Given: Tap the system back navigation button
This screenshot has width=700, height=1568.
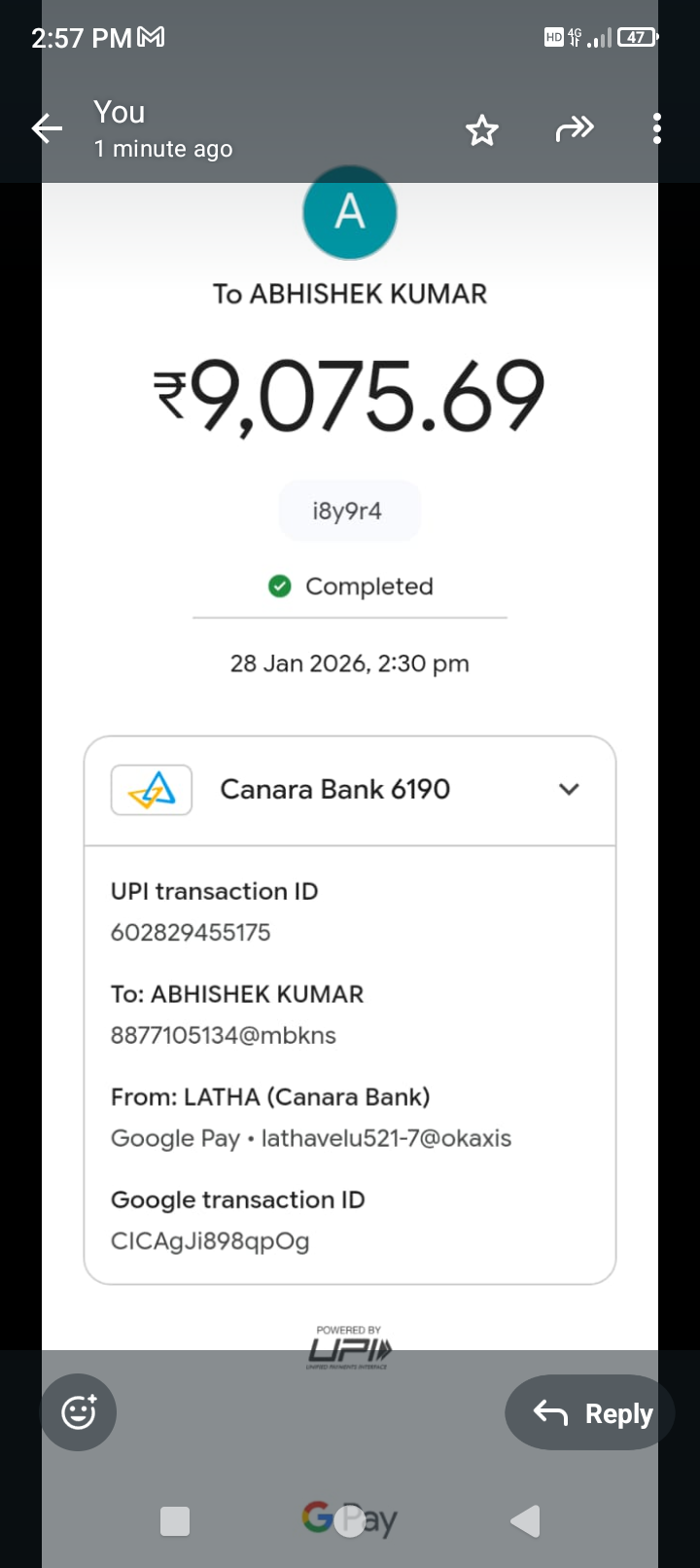Looking at the screenshot, I should (x=525, y=1520).
